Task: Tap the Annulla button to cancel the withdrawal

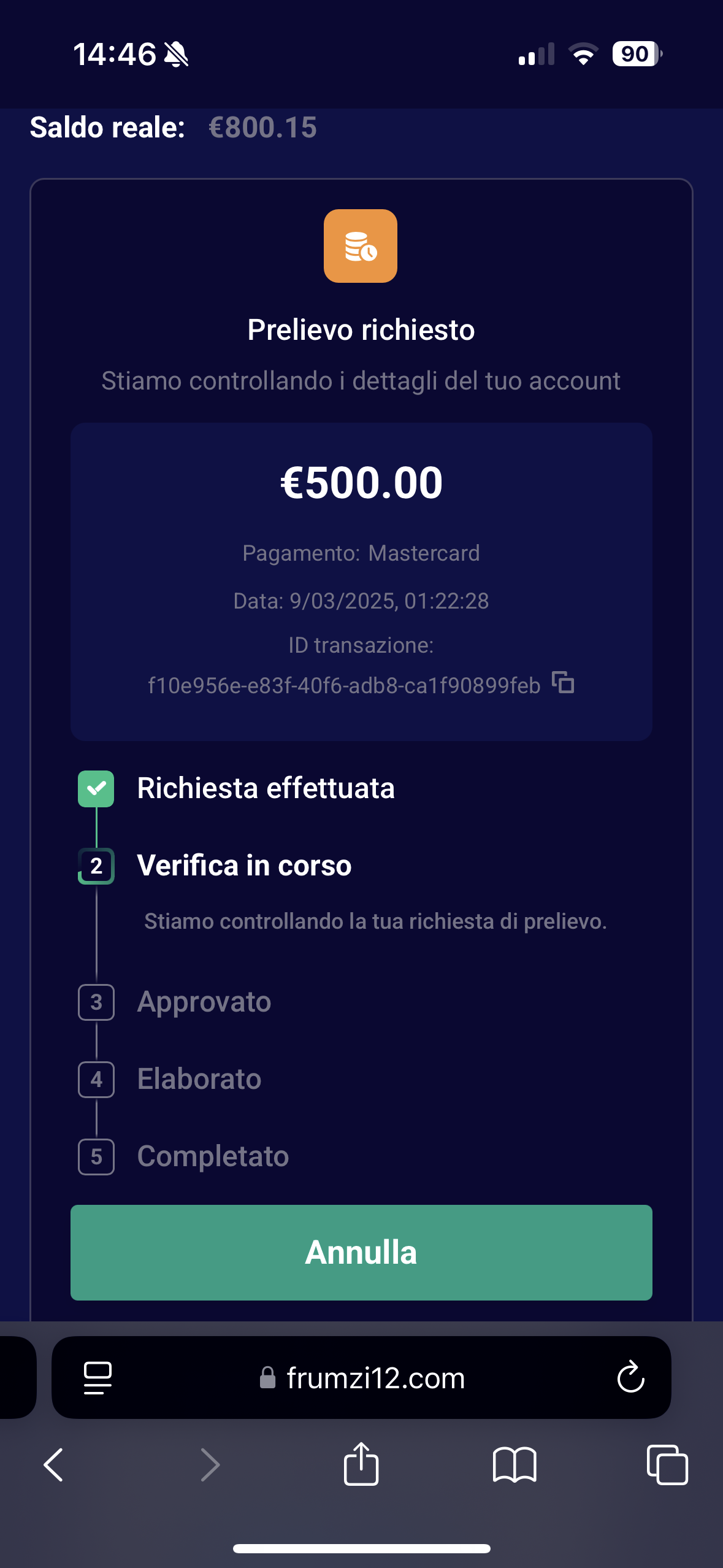Action: pos(361,1252)
